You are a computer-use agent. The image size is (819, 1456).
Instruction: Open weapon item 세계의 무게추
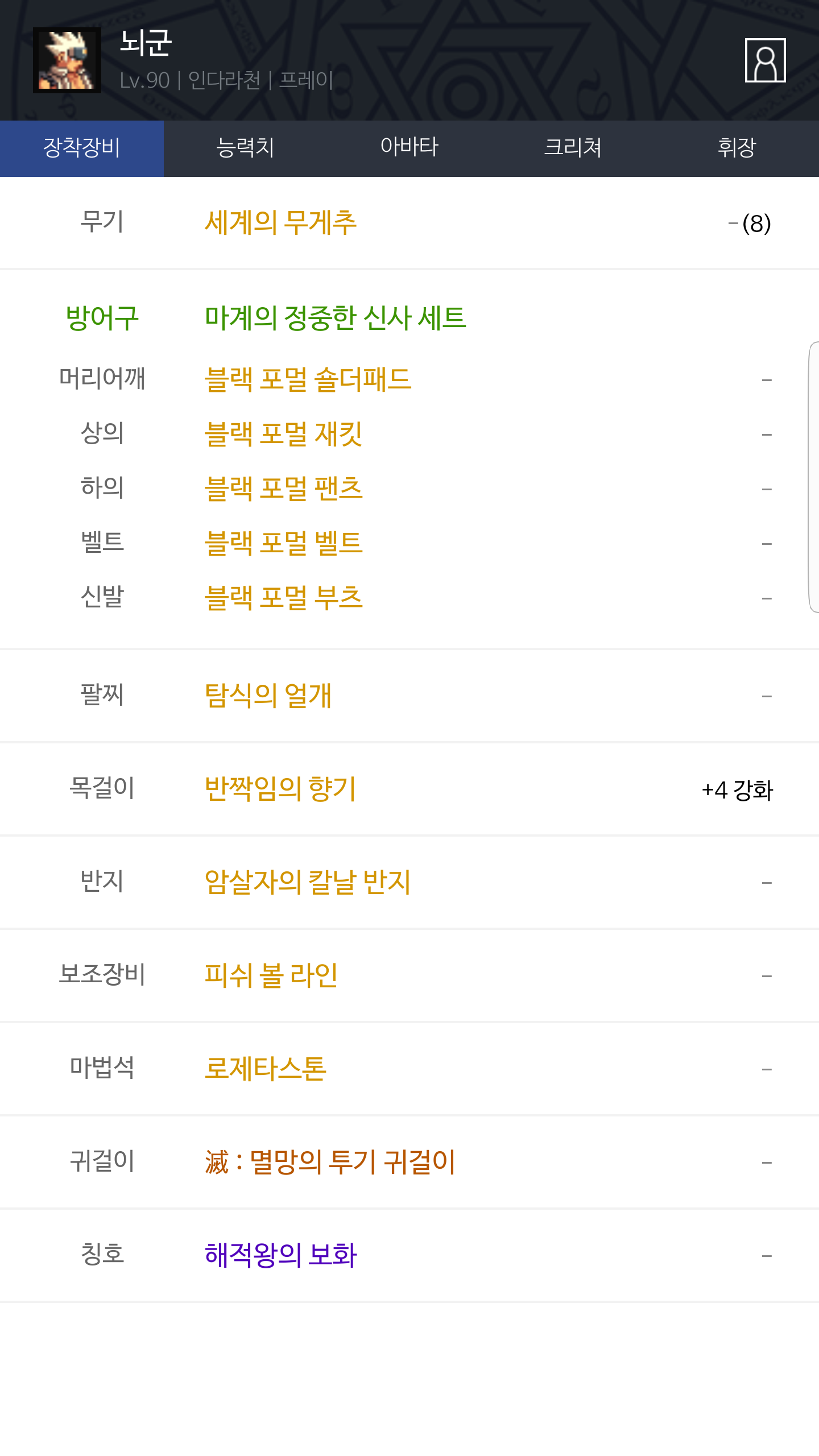point(280,222)
